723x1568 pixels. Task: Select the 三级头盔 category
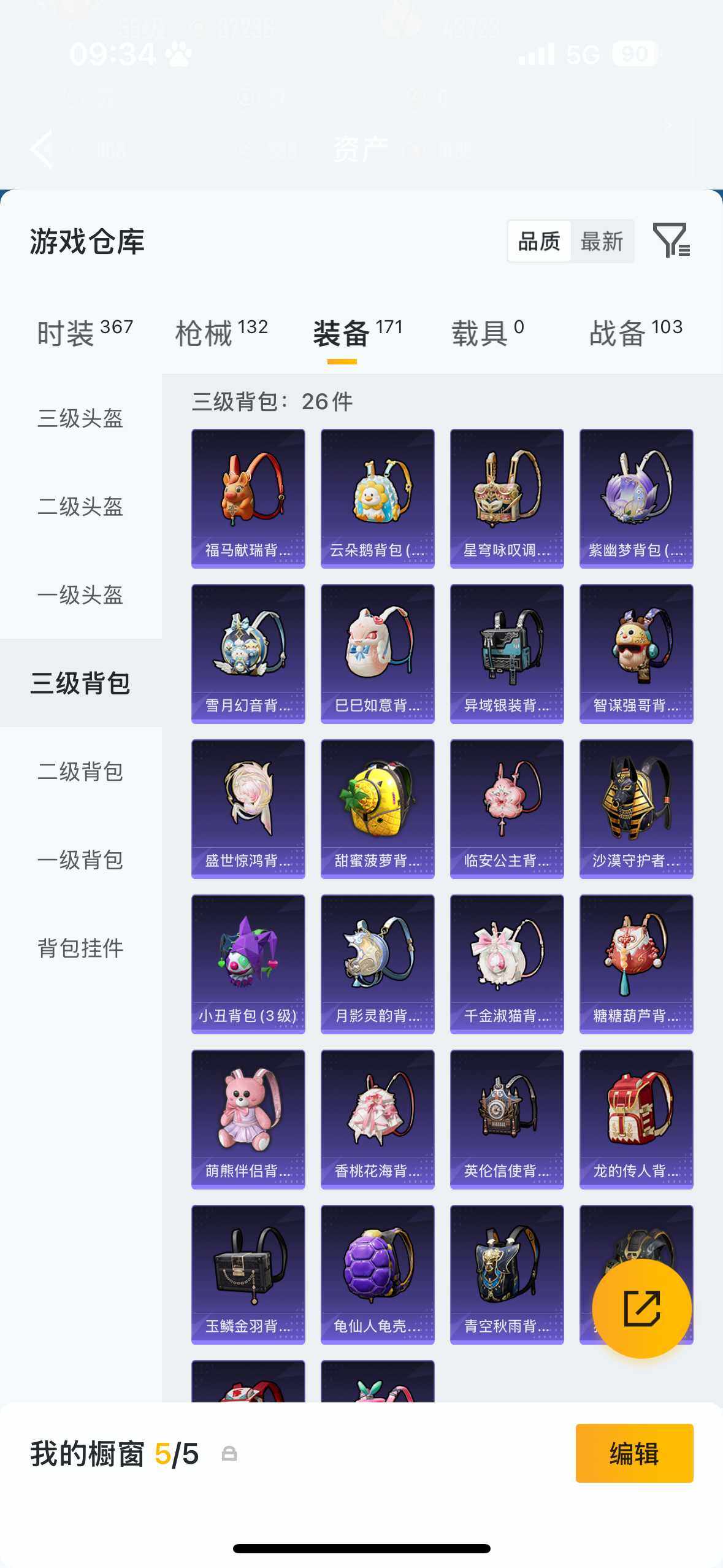[x=80, y=418]
